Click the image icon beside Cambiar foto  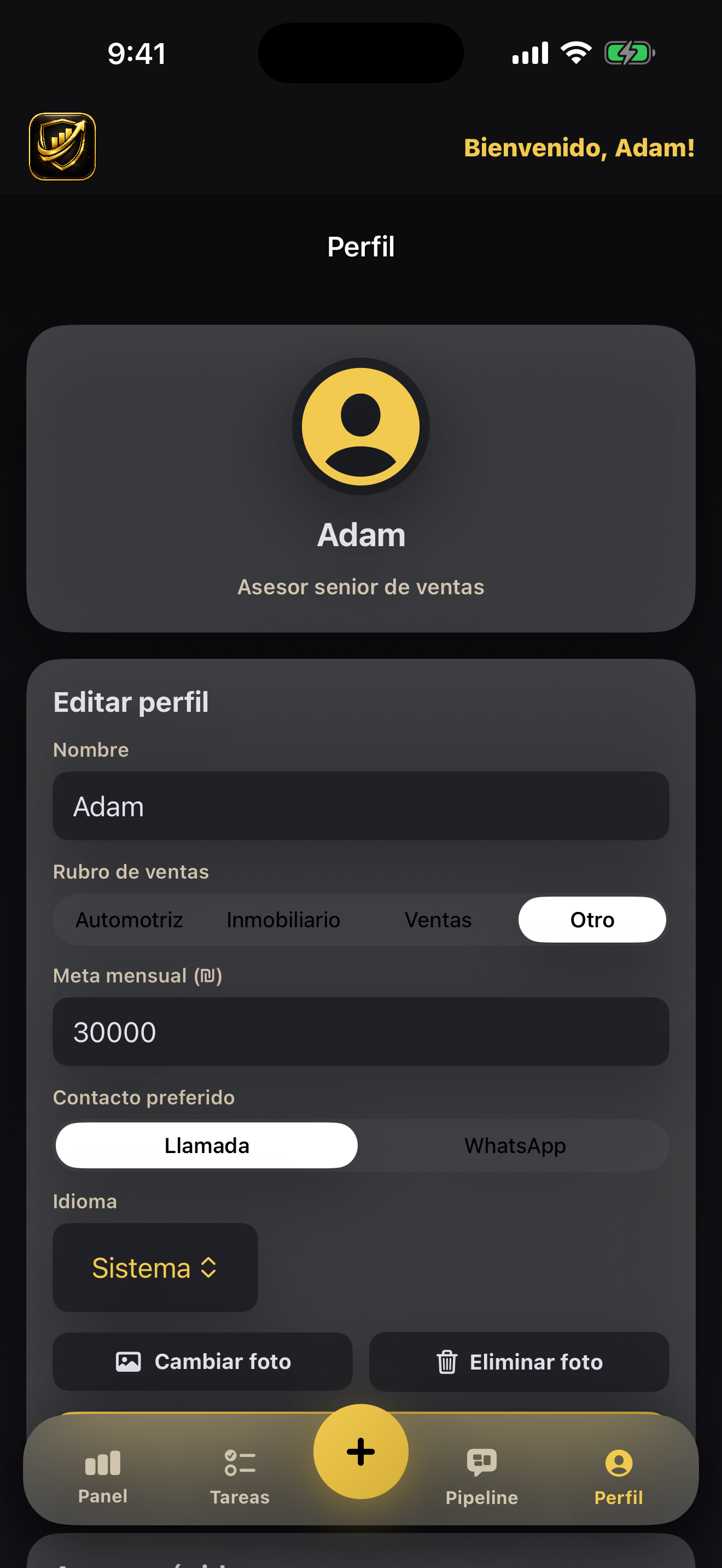coord(128,1362)
